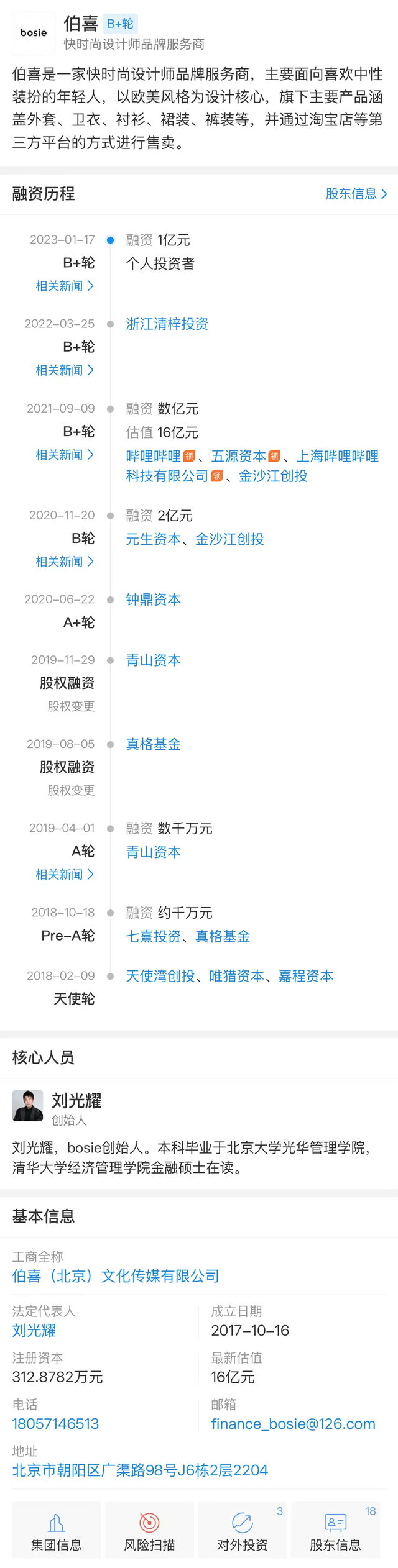
Task: Open address 北京市朝阳区广渠路98号J6栋2层2204
Action: click(x=140, y=1470)
